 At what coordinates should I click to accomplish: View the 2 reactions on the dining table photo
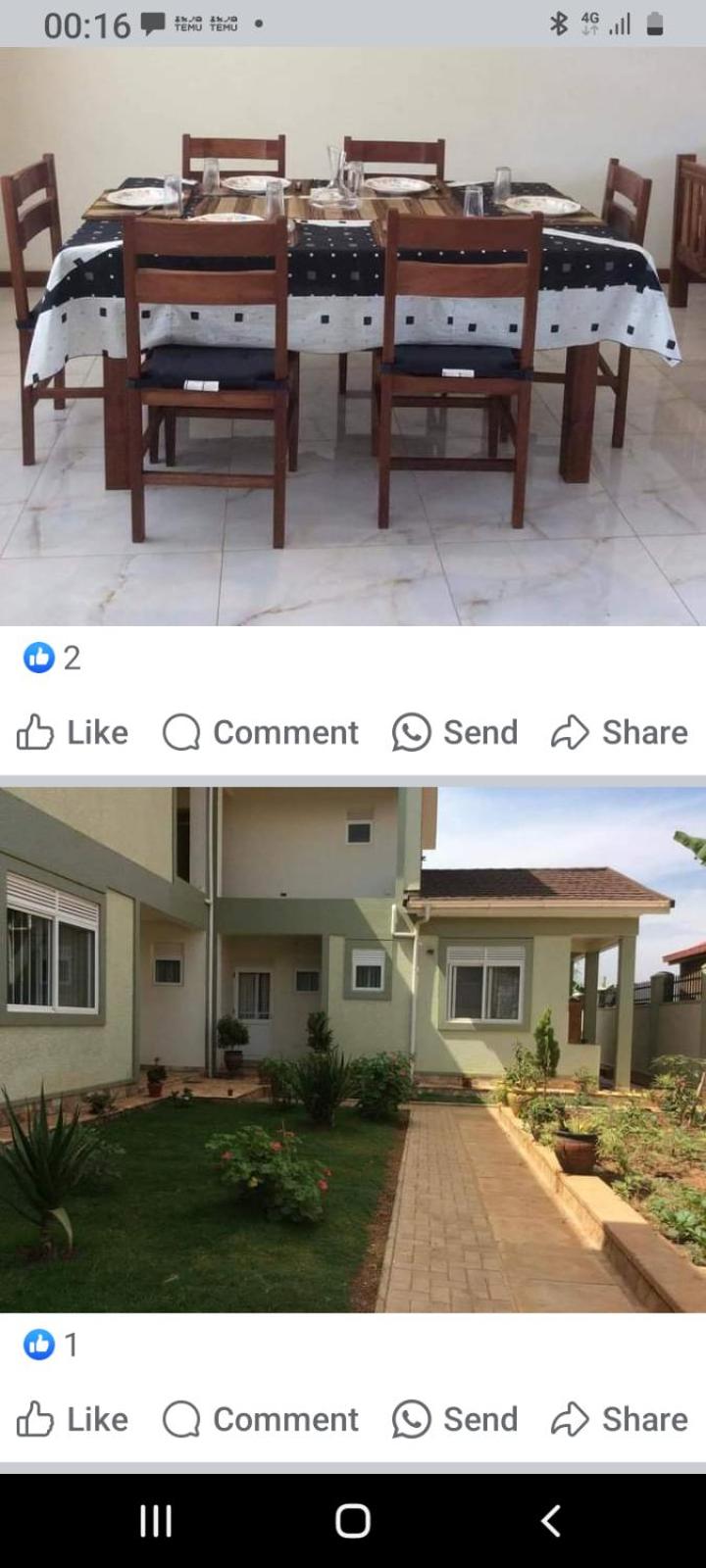coord(52,658)
